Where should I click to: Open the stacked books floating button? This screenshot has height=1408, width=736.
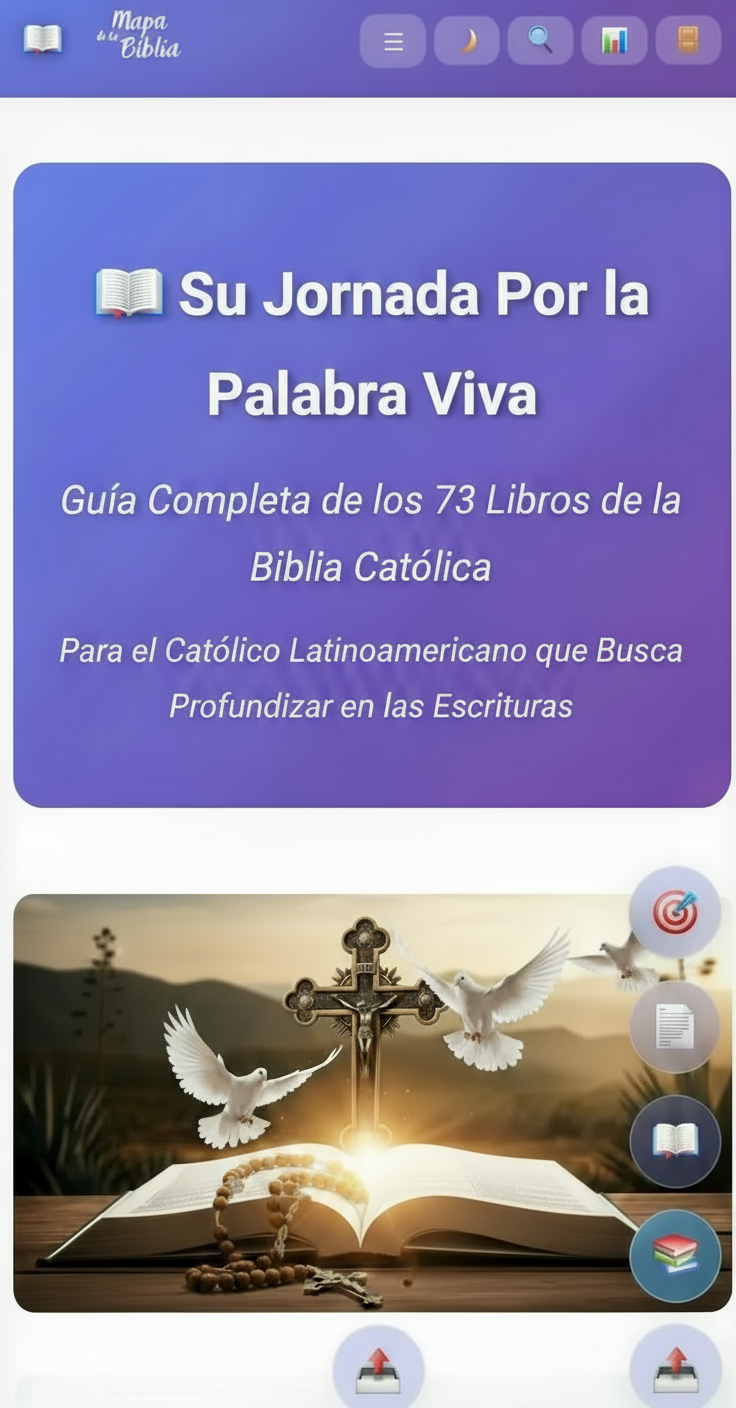pyautogui.click(x=675, y=1256)
